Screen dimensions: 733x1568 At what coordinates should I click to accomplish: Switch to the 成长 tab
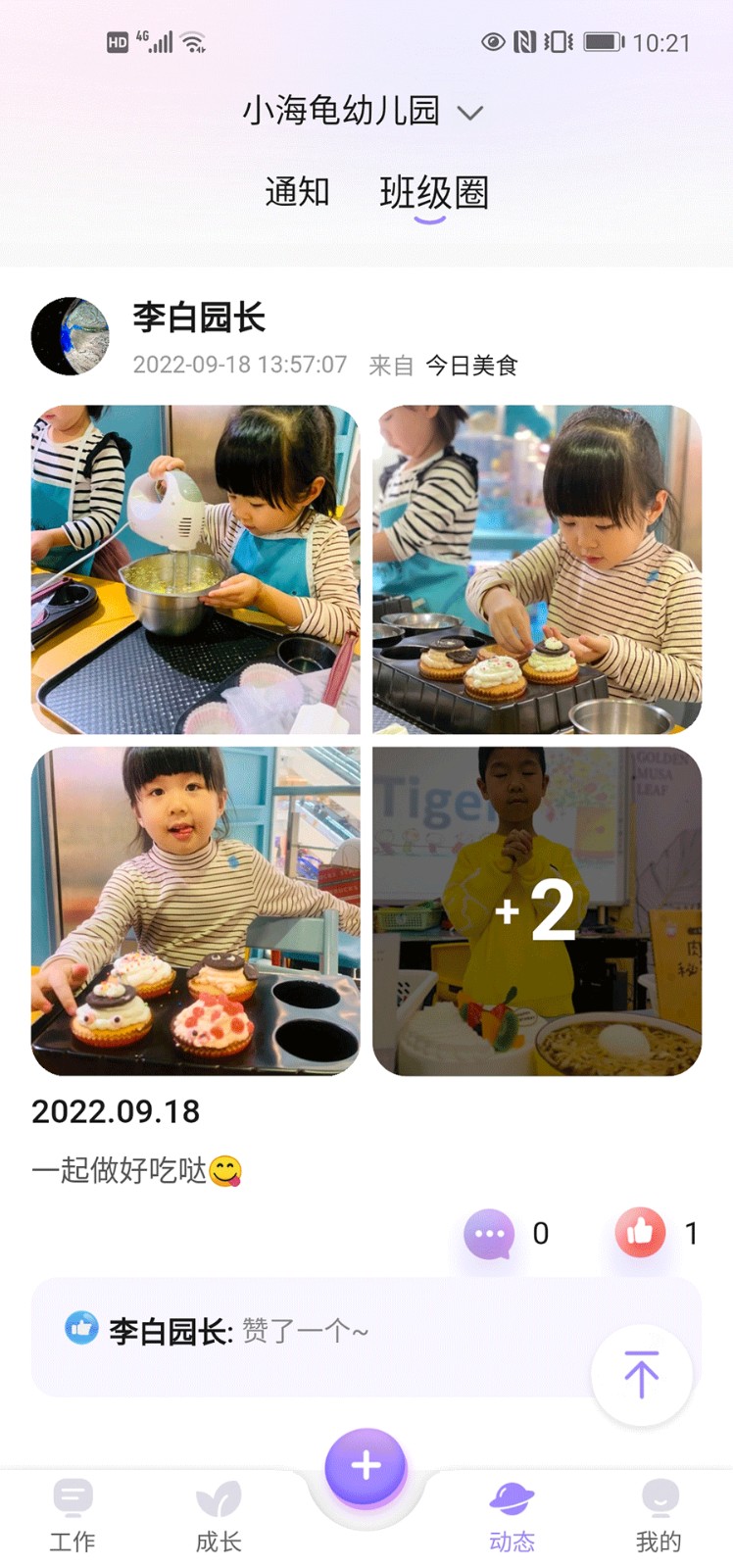[x=219, y=1515]
